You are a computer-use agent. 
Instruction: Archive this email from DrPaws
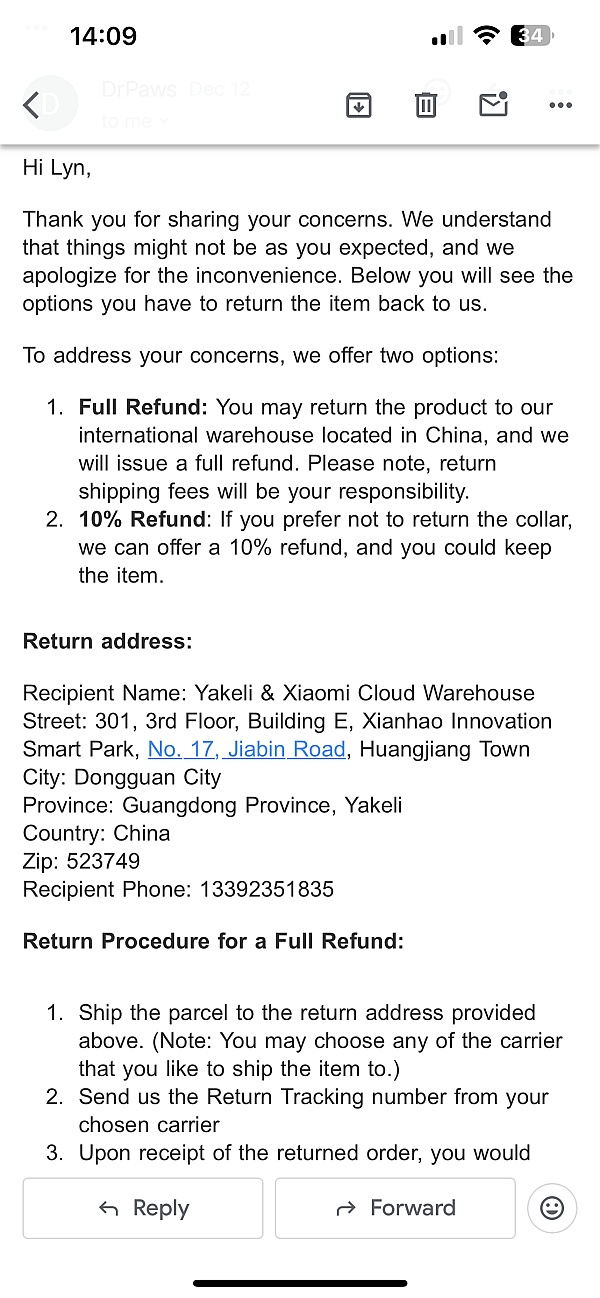click(358, 104)
